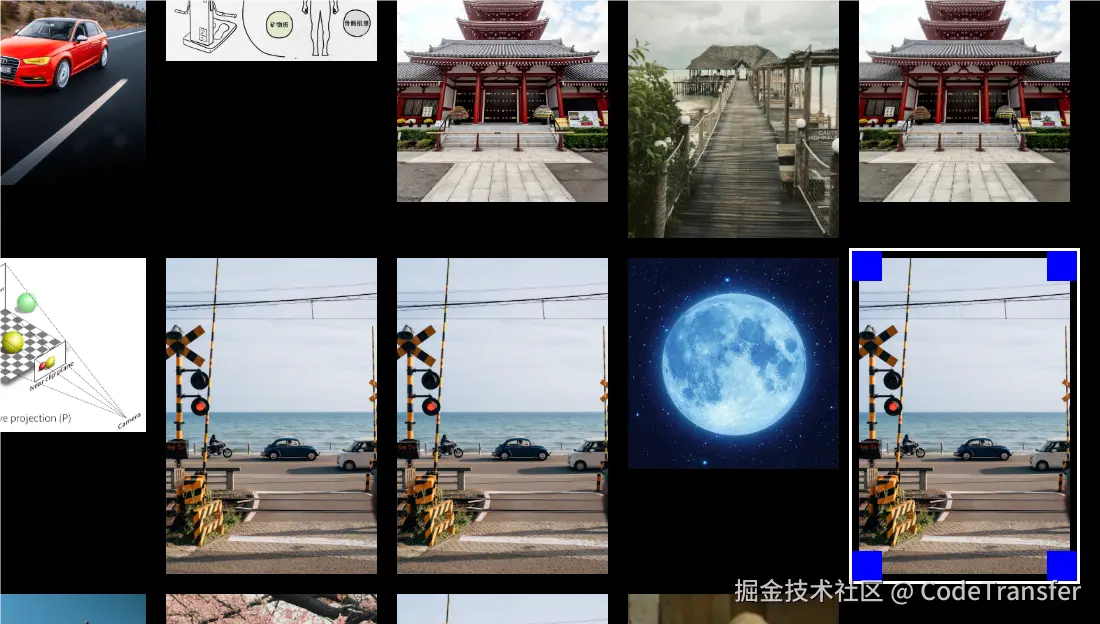The width and height of the screenshot is (1100, 624).
Task: Select the red car photo
Action: coord(70,90)
